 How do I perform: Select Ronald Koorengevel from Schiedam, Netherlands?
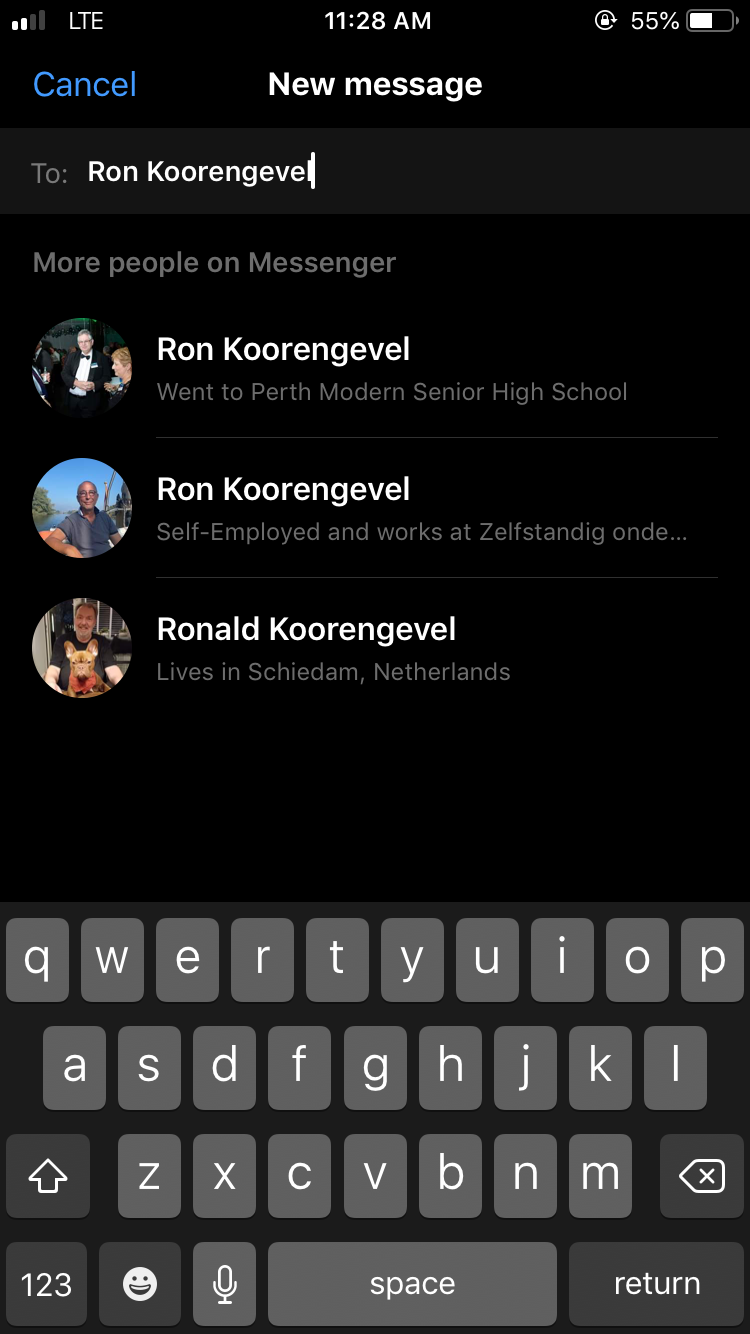375,648
